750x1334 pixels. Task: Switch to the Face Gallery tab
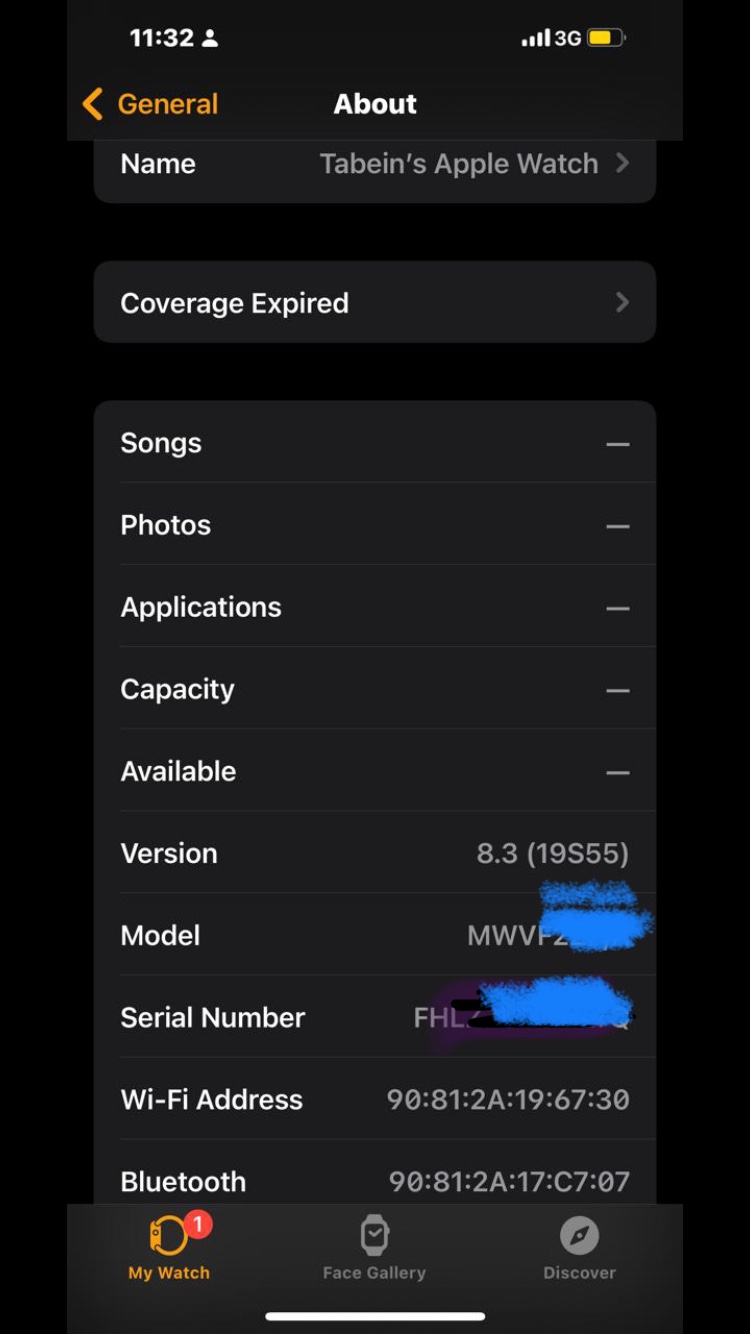pos(374,1246)
